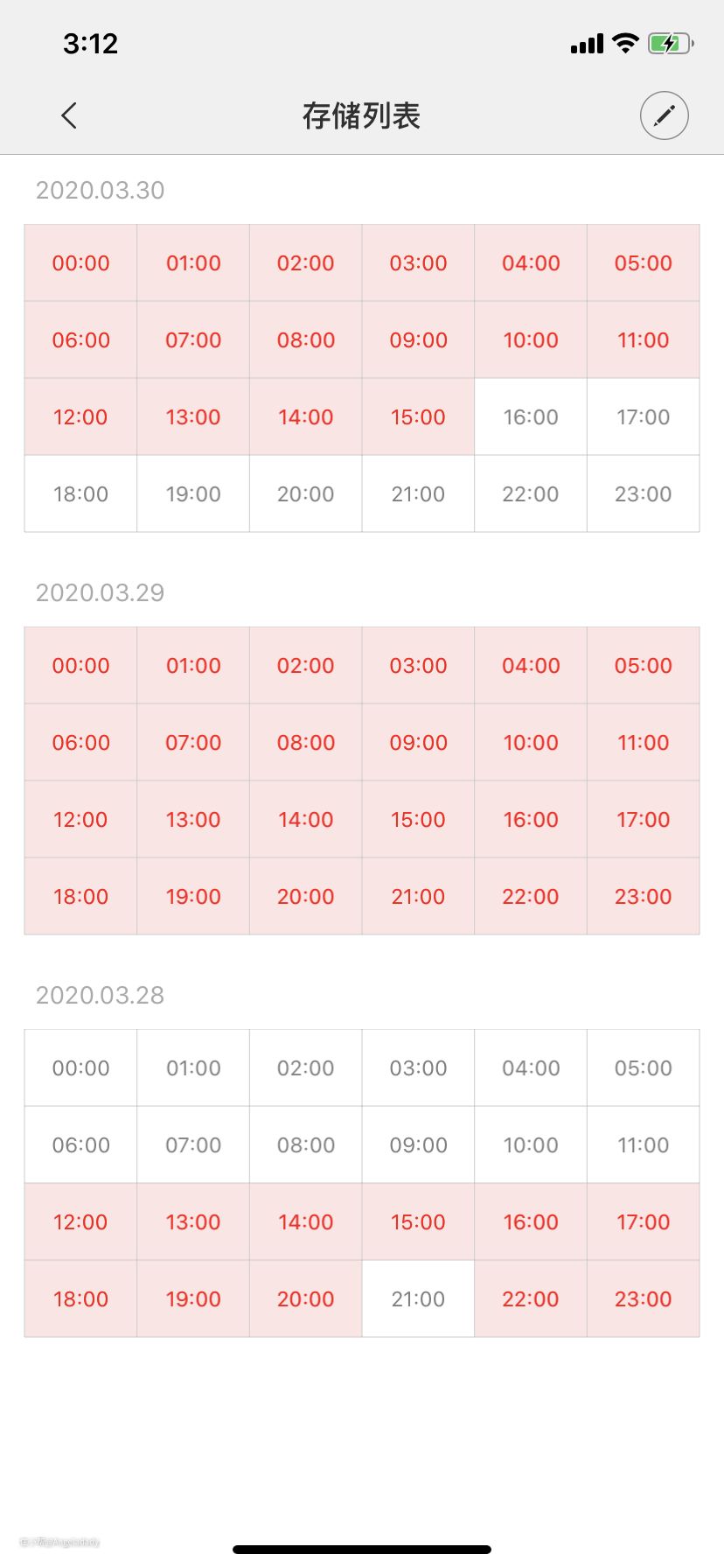Open the 12:00 recording on 2020.03.28
Viewport: 724px width, 1568px height.
[x=80, y=1222]
